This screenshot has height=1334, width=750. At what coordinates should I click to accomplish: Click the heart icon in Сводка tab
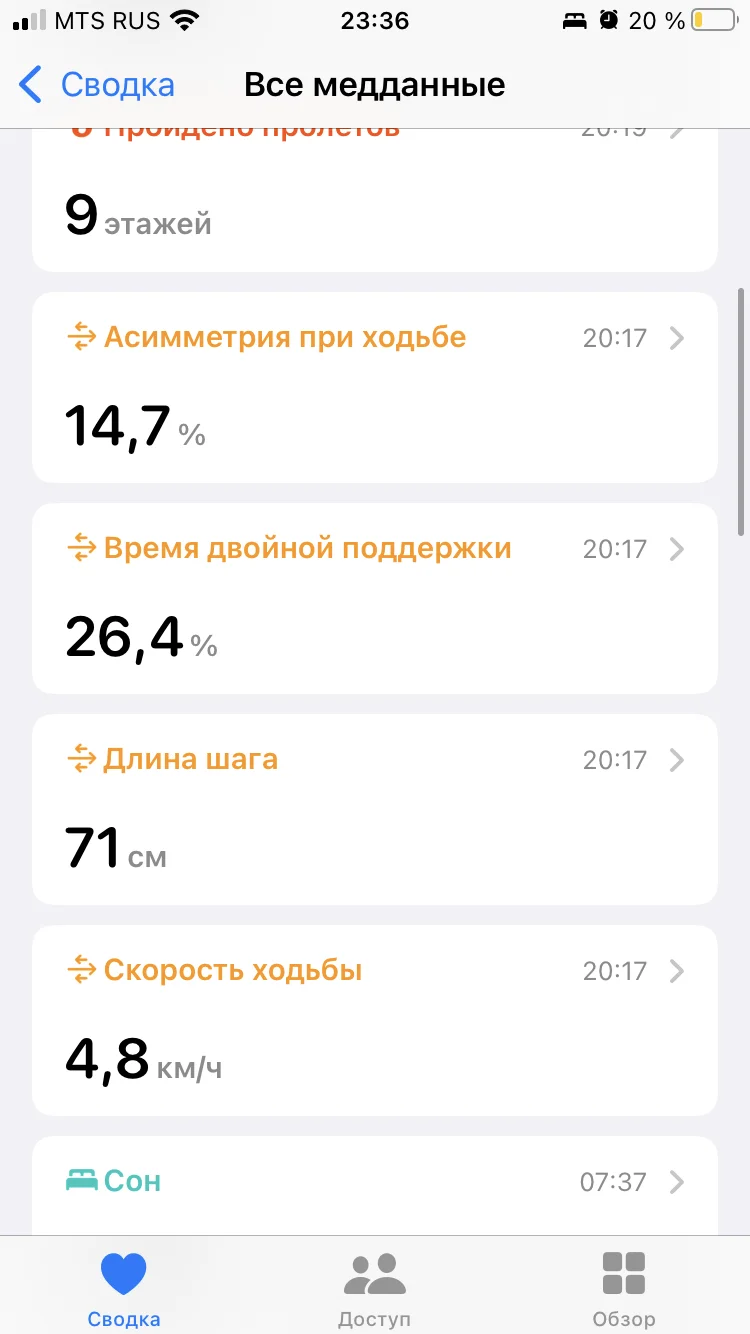coord(123,1271)
